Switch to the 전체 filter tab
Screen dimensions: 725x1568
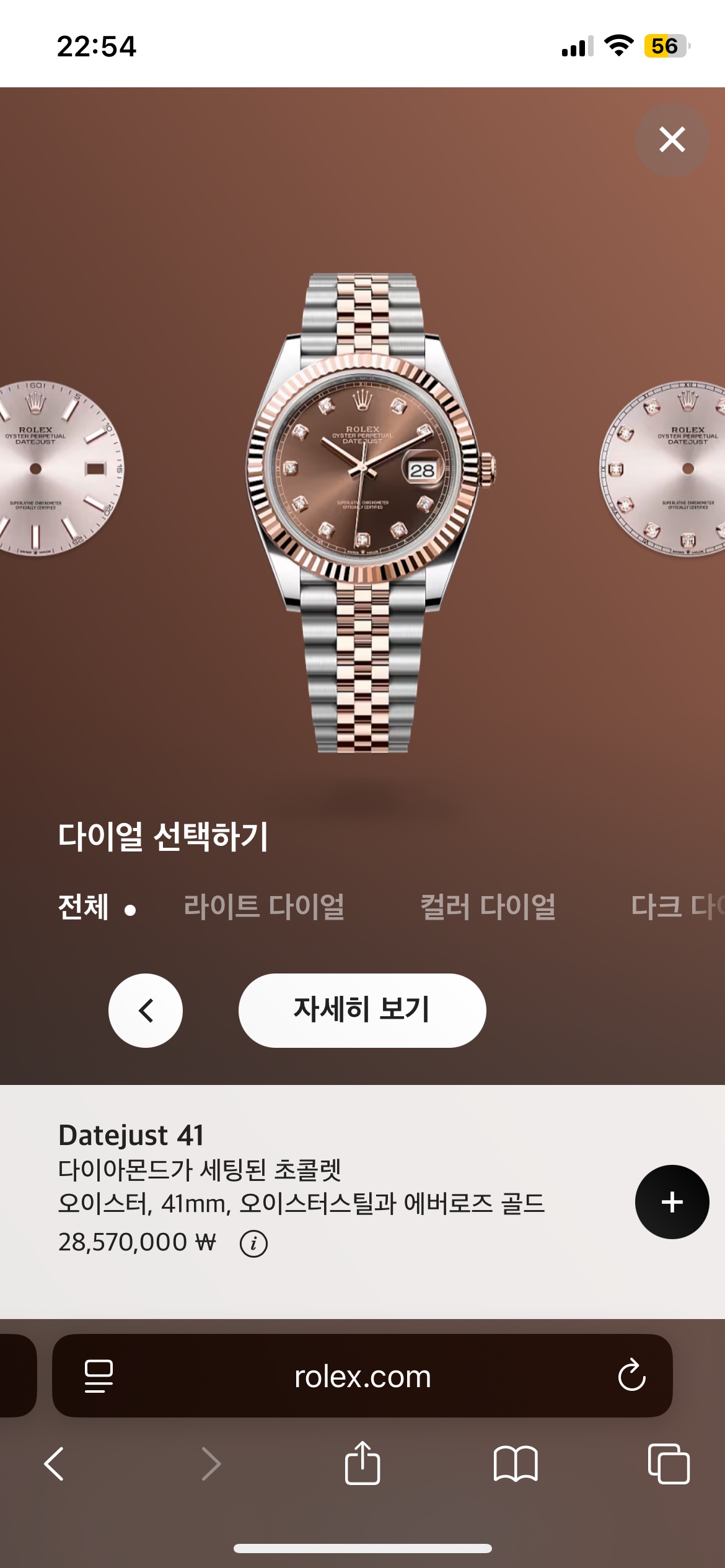pos(84,907)
